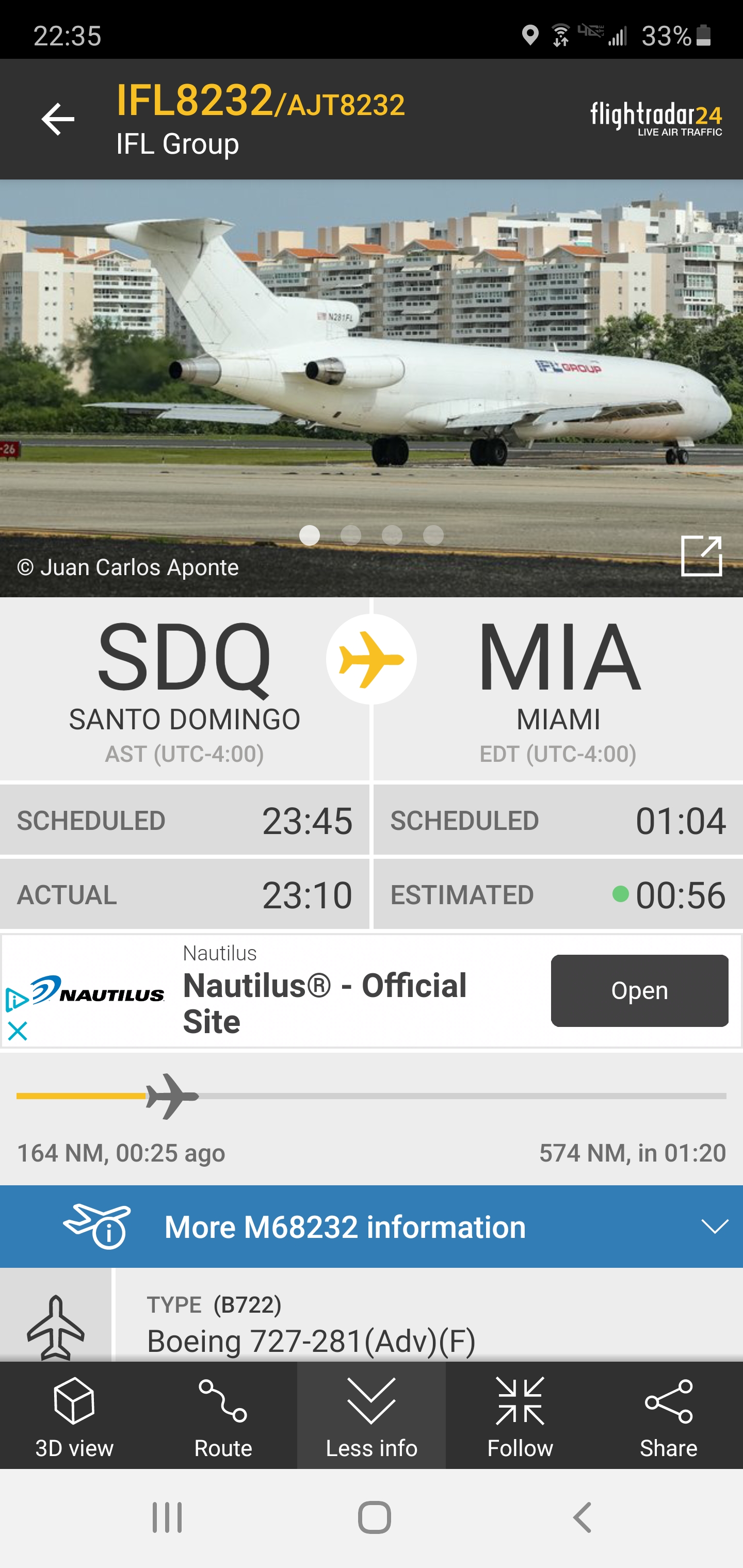The image size is (743, 1568).
Task: Open the aircraft photo in full view
Action: (x=701, y=556)
